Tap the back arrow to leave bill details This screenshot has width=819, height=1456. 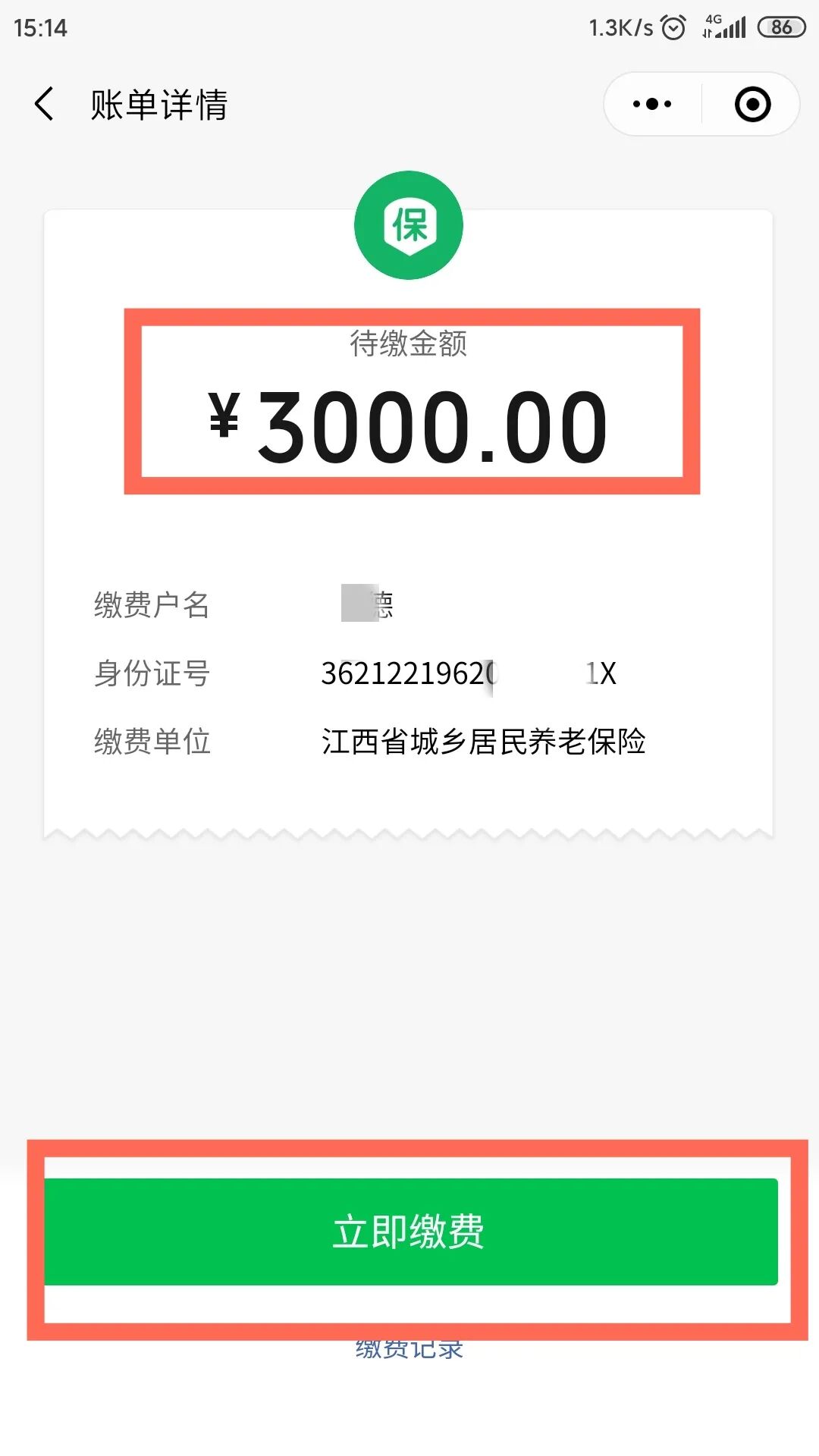(x=43, y=104)
